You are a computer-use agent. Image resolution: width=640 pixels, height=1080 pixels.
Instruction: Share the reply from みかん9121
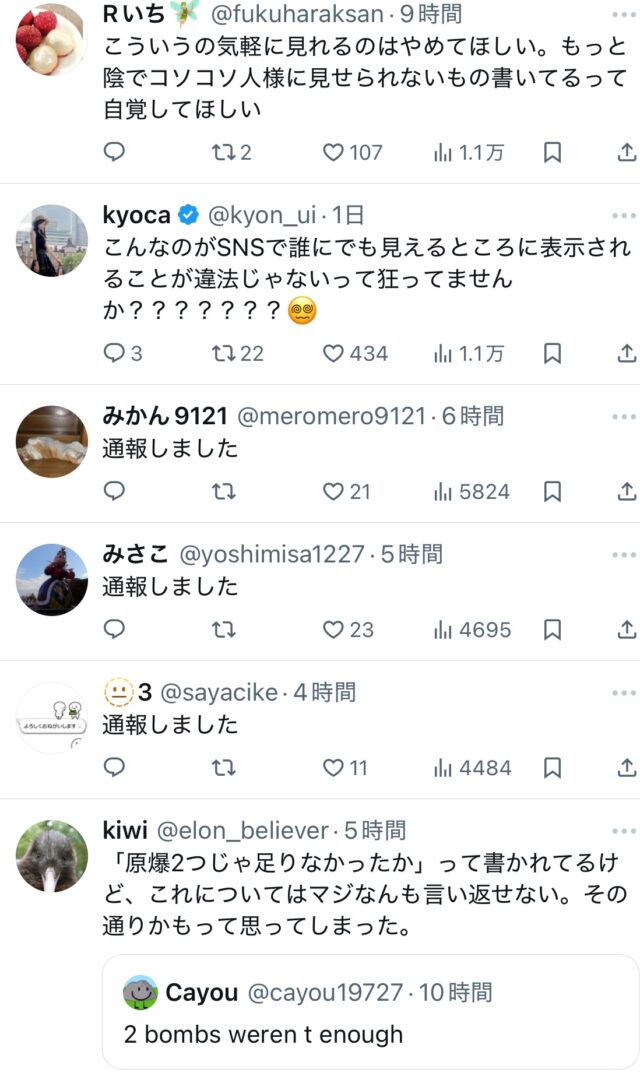pyautogui.click(x=626, y=491)
